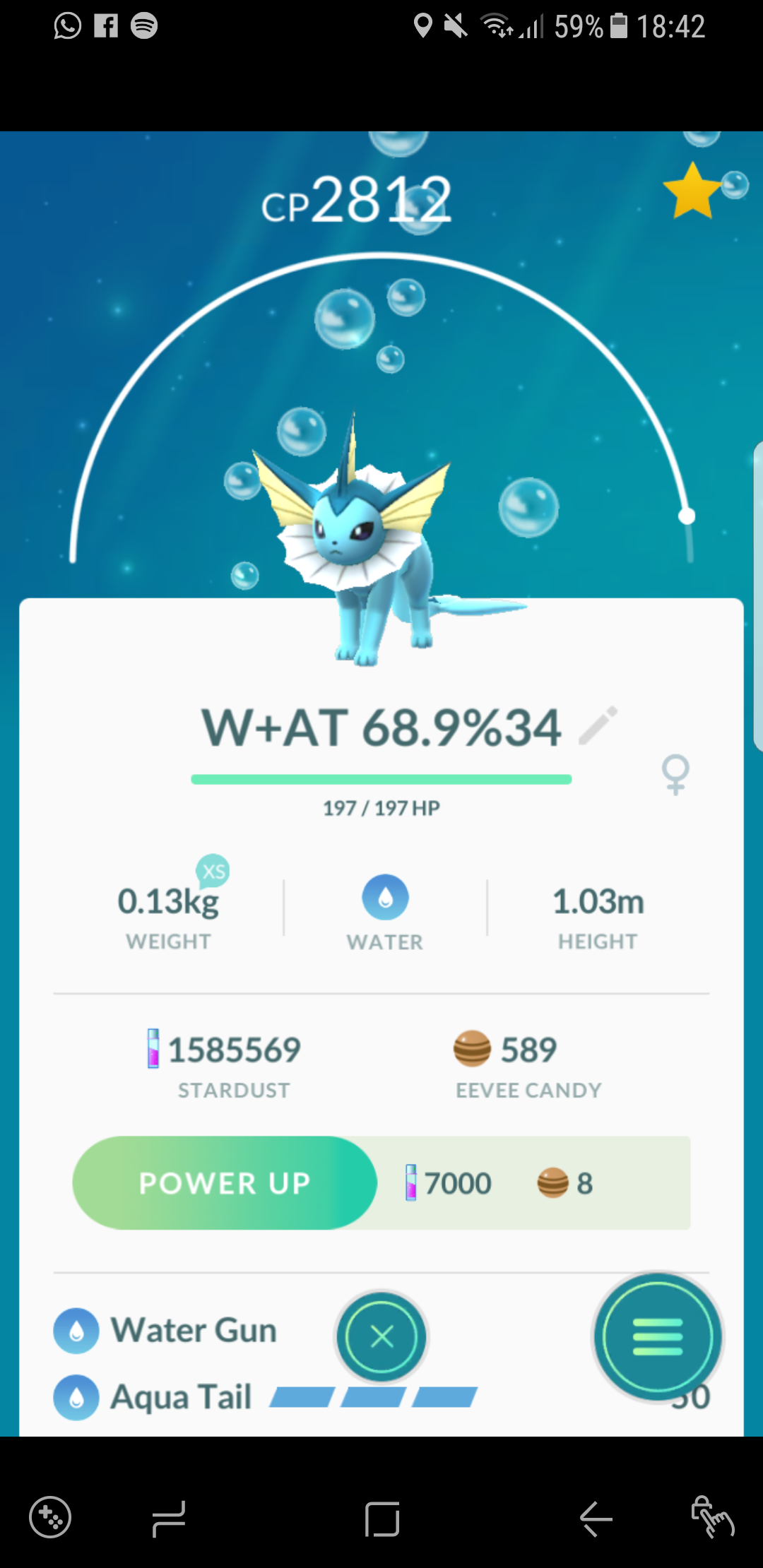This screenshot has height=1568, width=763.
Task: Close the Pokémon detail screen
Action: pyautogui.click(x=381, y=1336)
